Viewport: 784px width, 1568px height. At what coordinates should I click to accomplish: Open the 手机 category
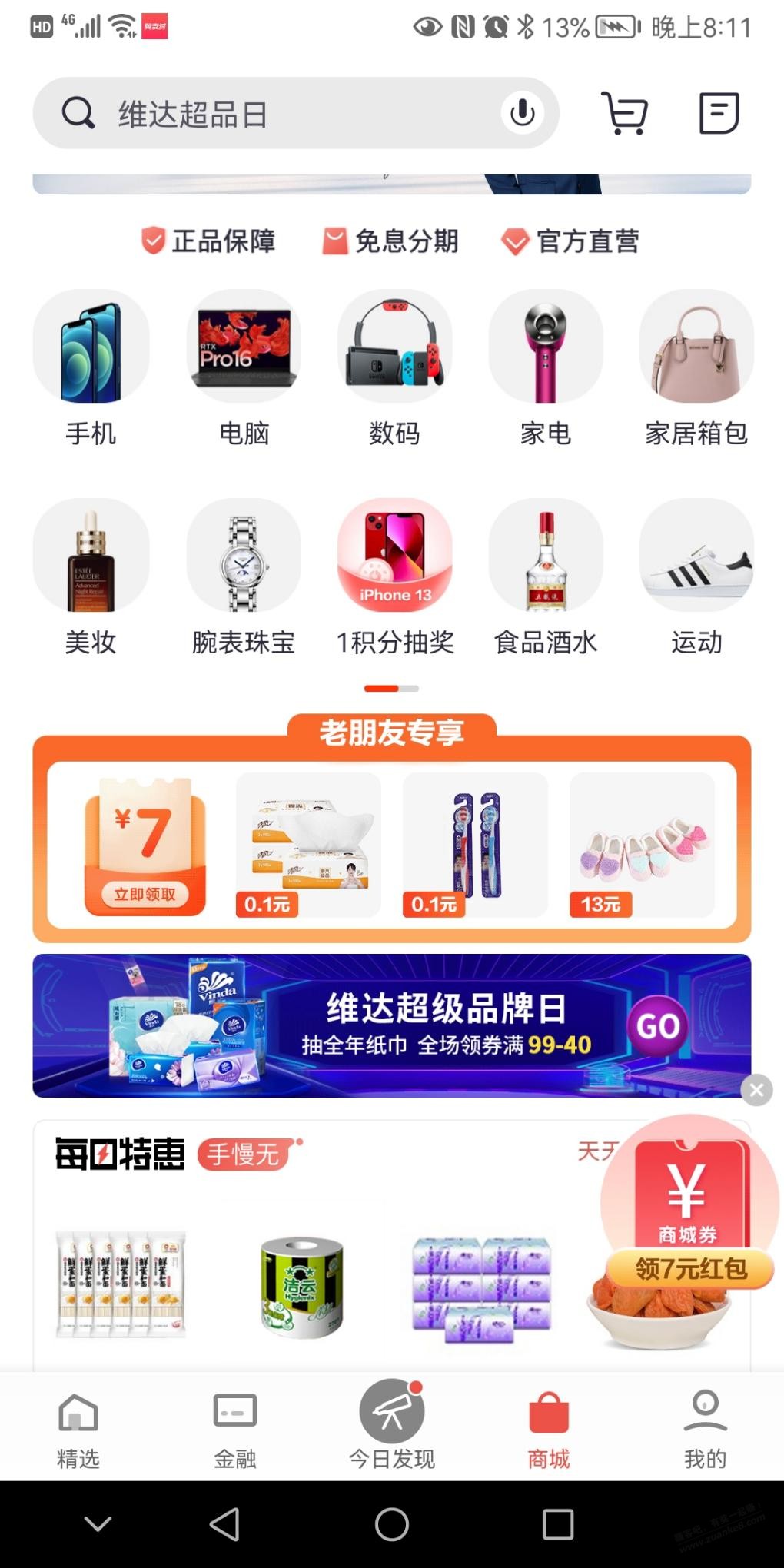click(91, 369)
